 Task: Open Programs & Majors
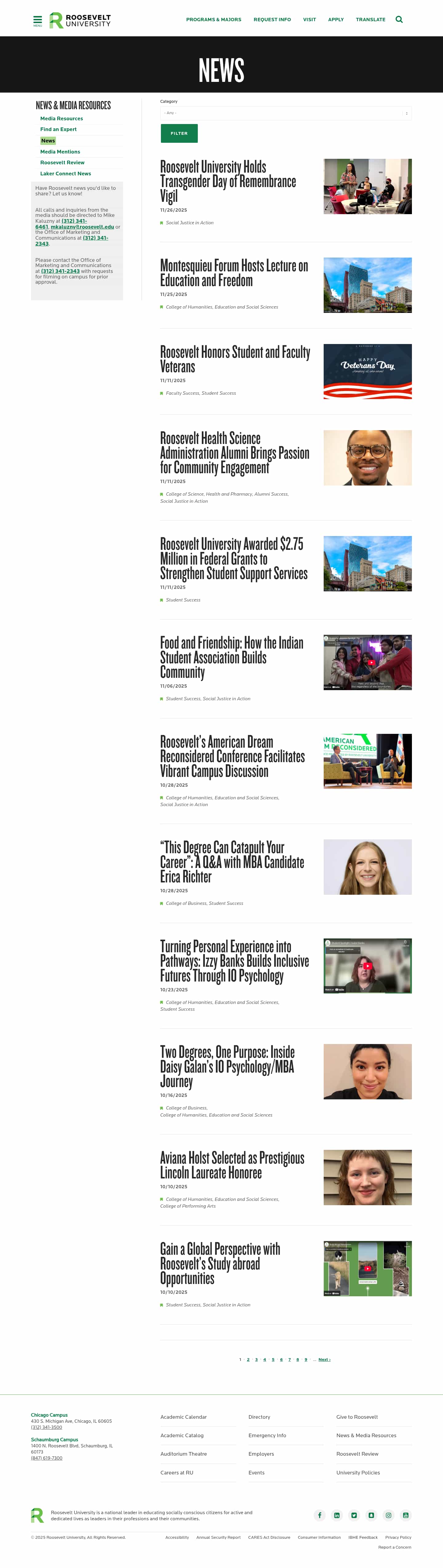tap(214, 19)
